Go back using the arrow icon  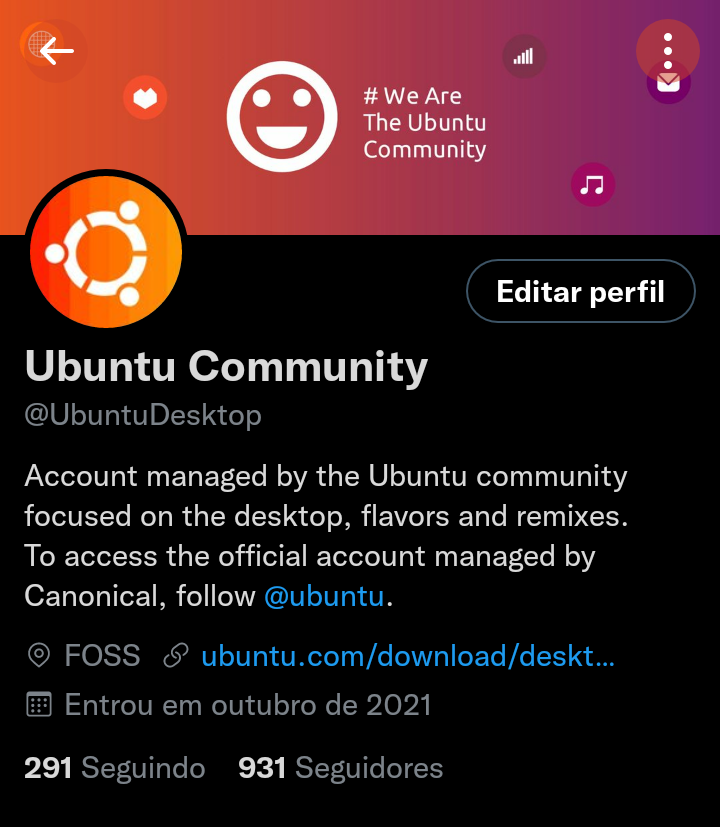click(56, 49)
